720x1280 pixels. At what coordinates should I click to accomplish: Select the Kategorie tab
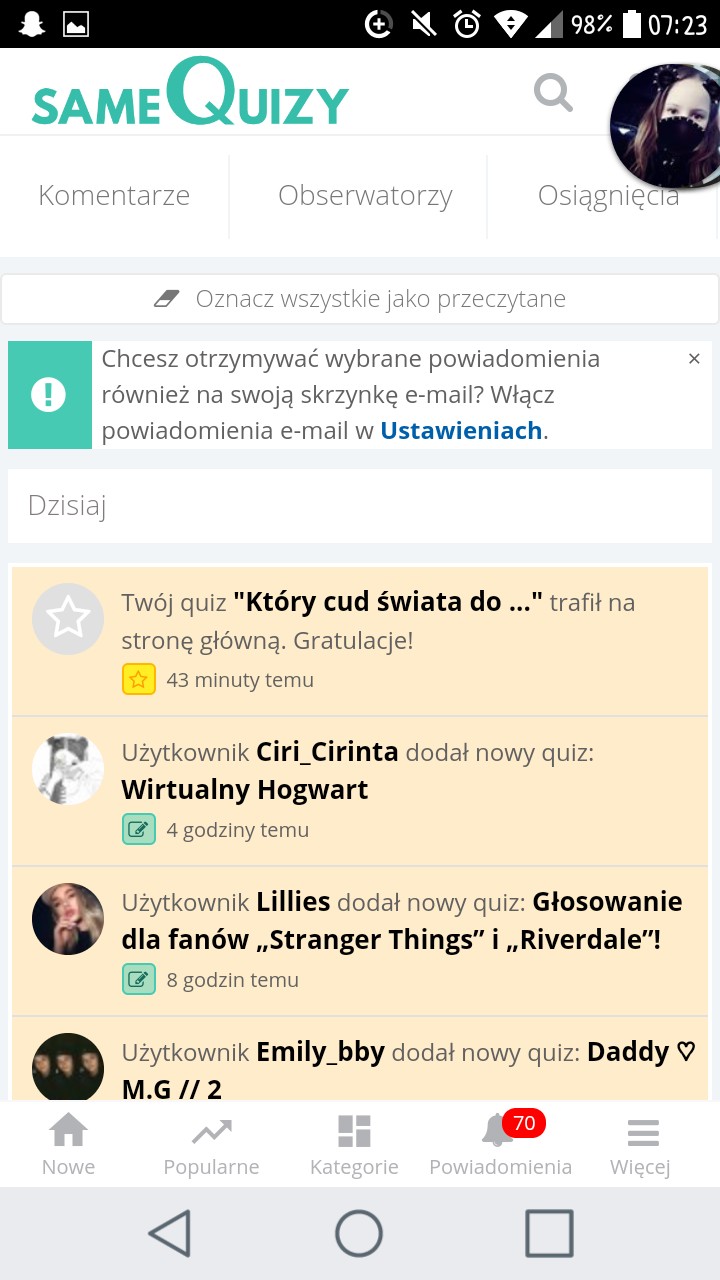354,1145
